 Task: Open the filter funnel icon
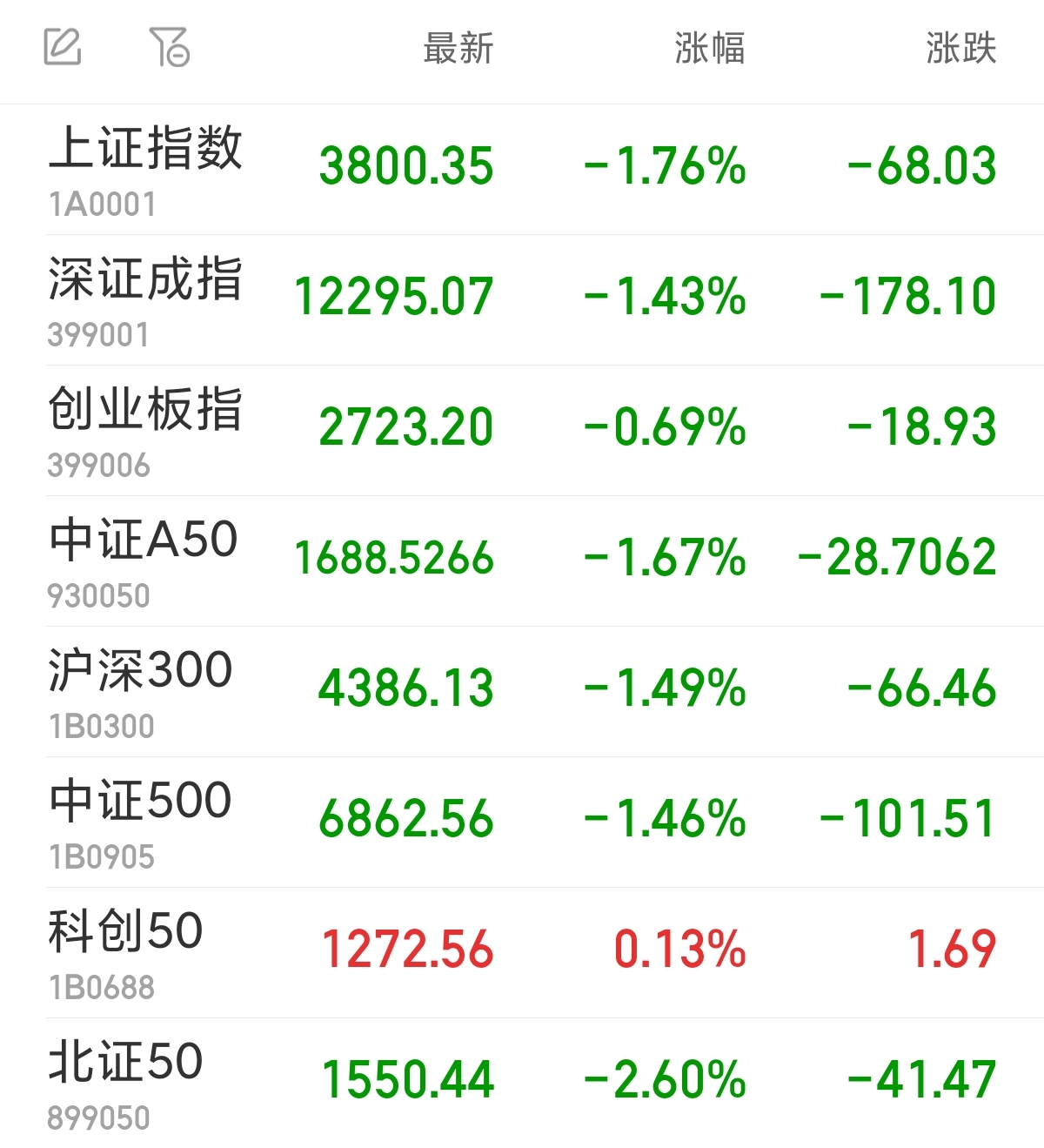pyautogui.click(x=170, y=47)
